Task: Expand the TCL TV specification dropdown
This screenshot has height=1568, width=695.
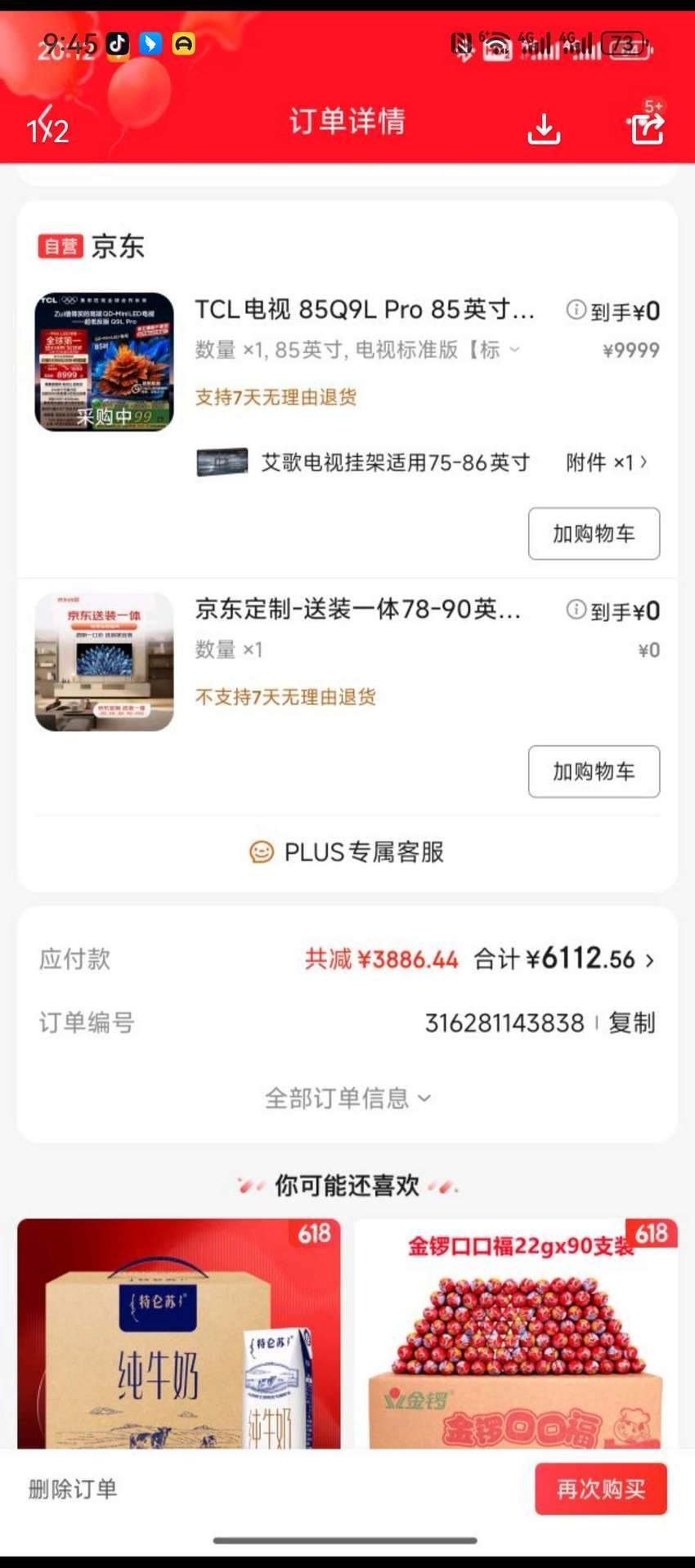Action: (x=515, y=350)
